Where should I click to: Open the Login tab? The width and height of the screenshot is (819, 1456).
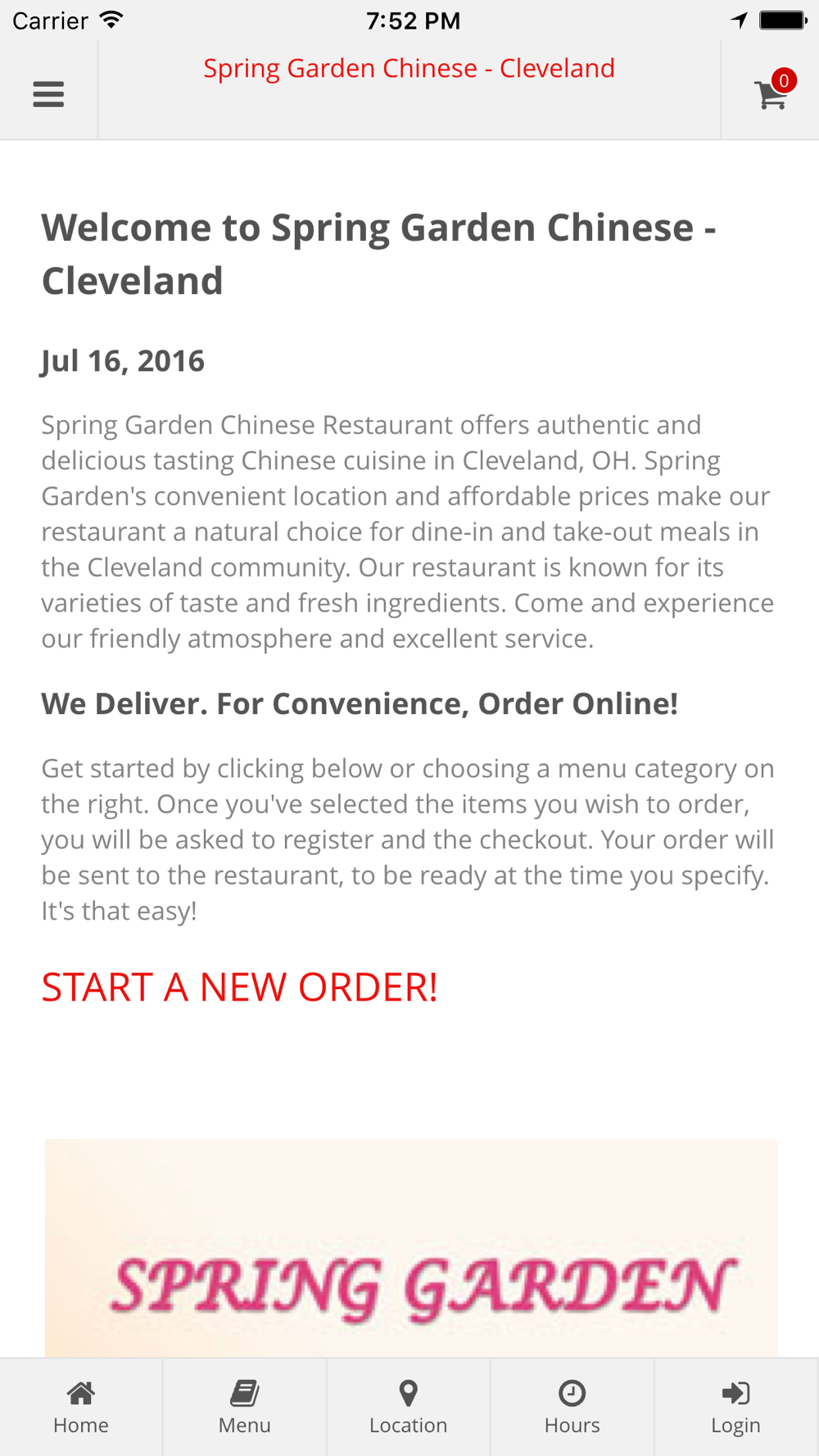tap(736, 1407)
